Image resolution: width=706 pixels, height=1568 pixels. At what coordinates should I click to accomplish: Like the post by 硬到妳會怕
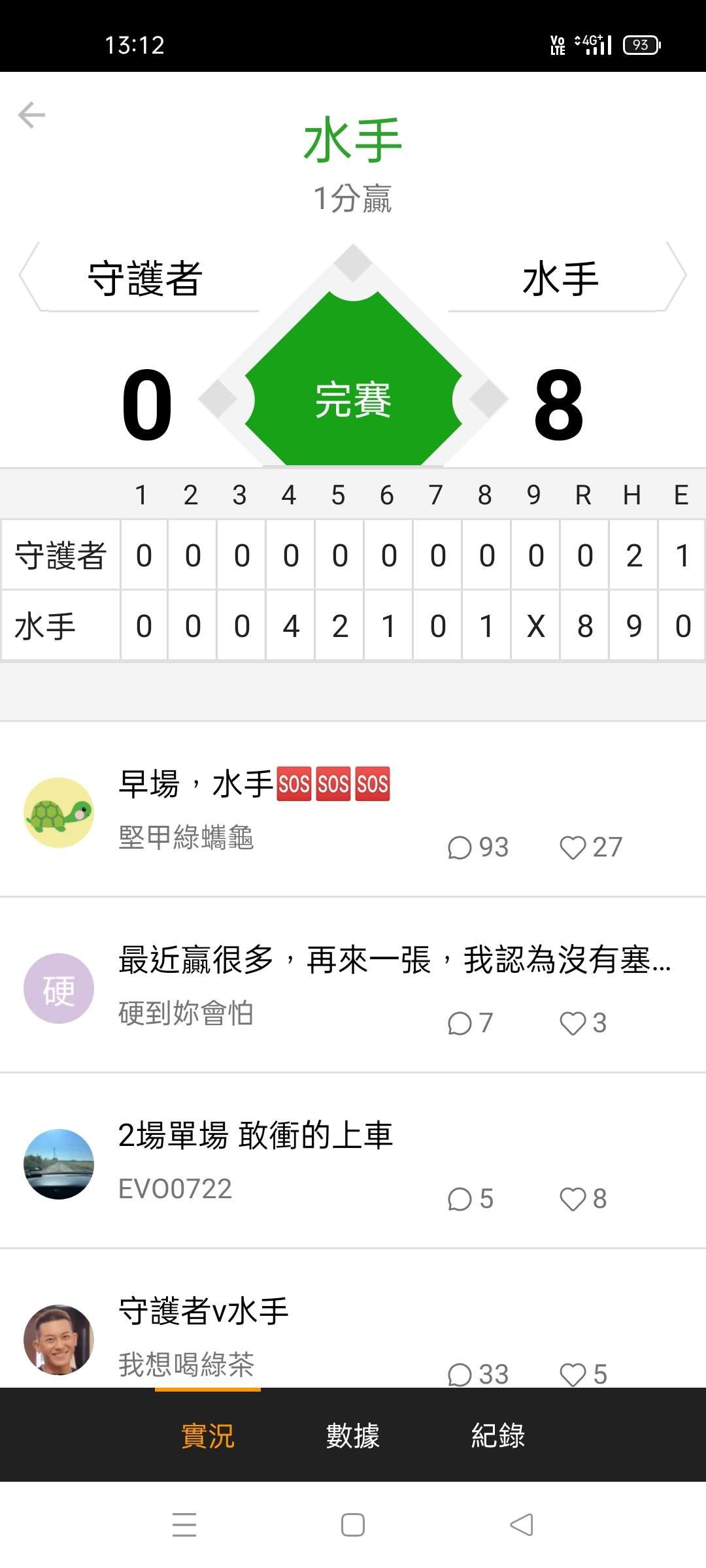tap(573, 1024)
